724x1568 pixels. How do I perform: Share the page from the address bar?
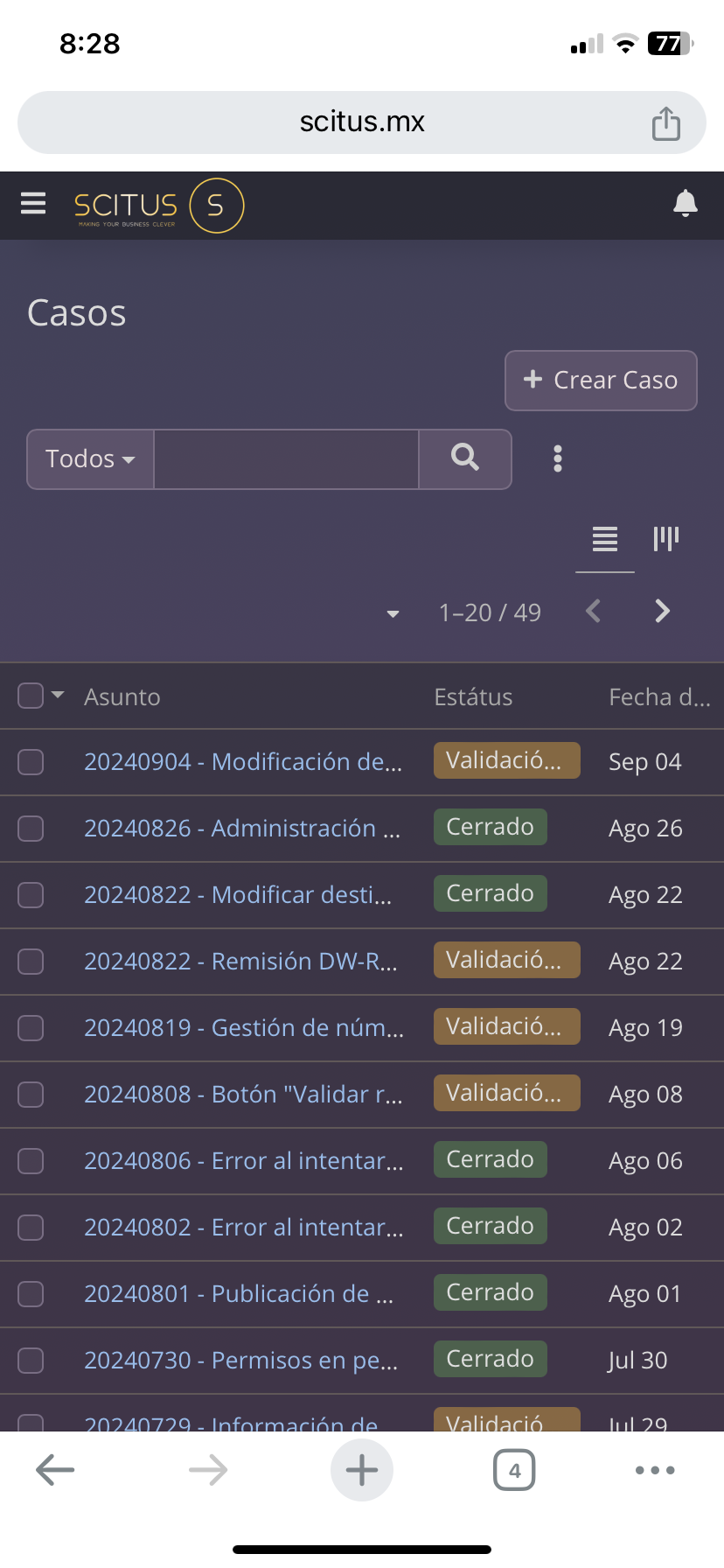[666, 123]
